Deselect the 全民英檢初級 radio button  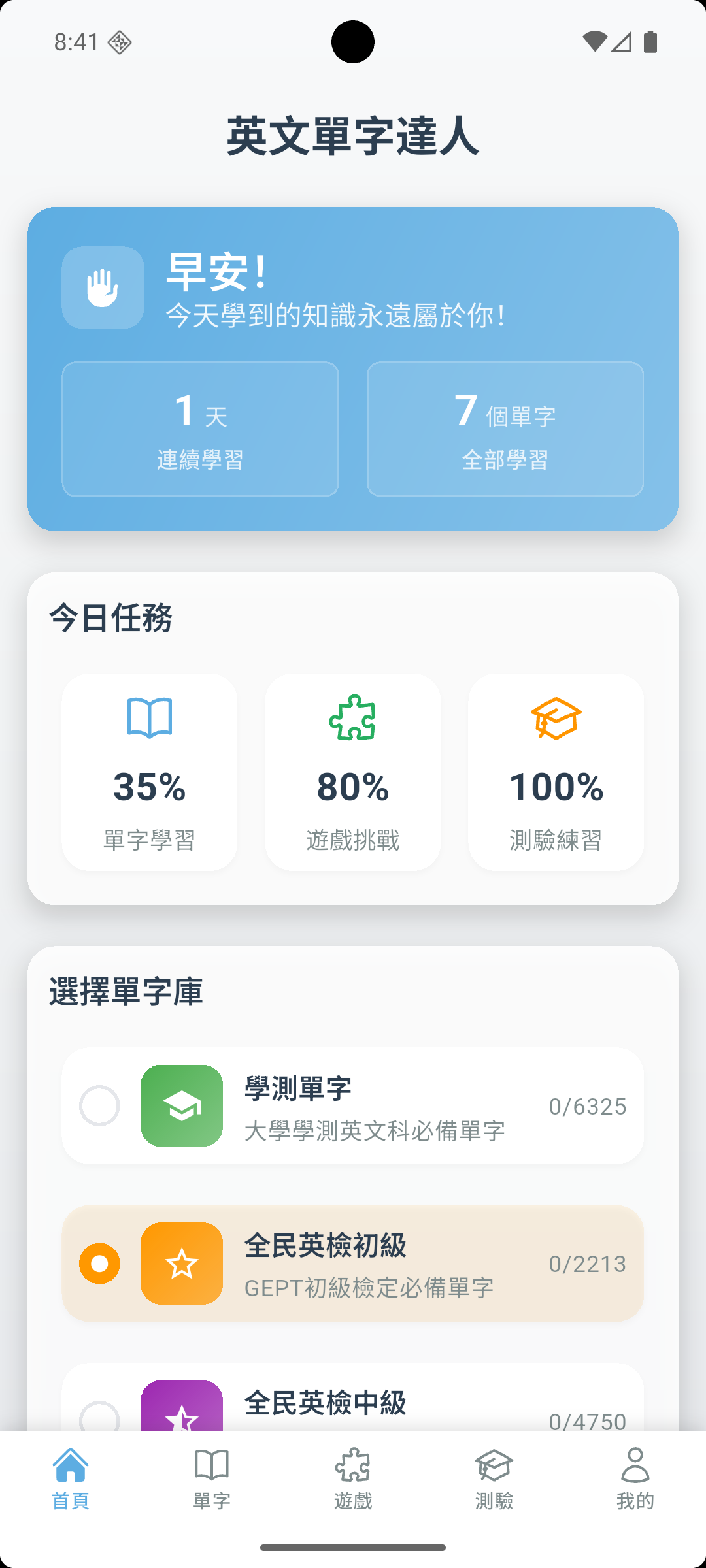click(99, 1262)
